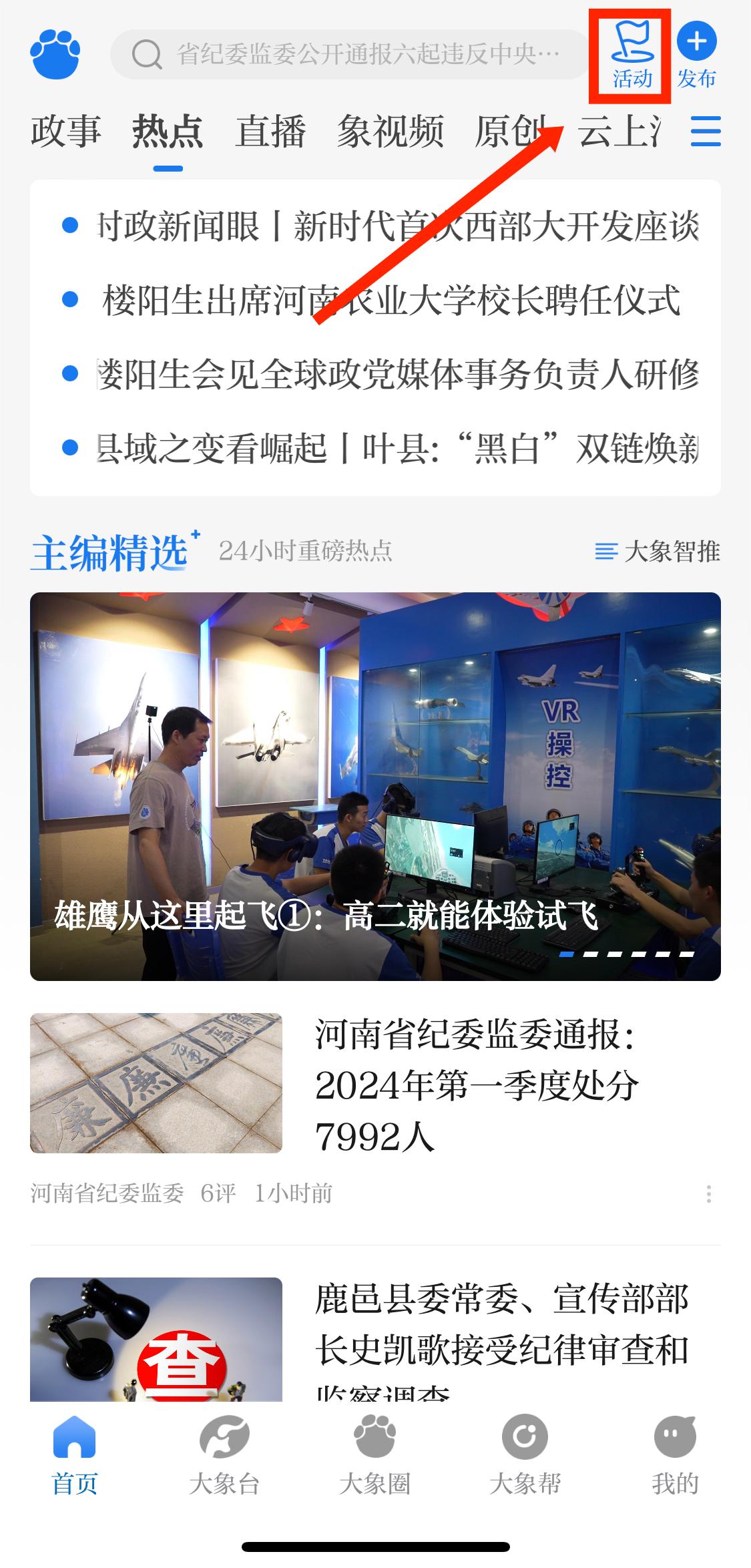Screen dimensions: 751x1568
Task: Switch to the 直播 tab
Action: click(x=270, y=130)
